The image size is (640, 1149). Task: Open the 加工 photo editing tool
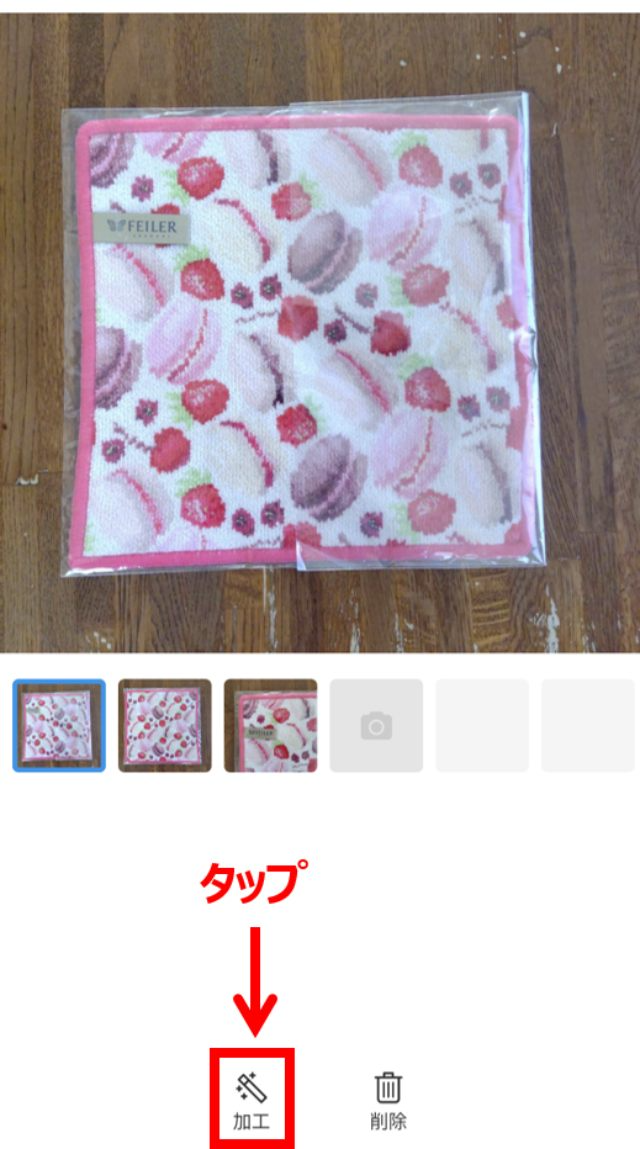251,1098
